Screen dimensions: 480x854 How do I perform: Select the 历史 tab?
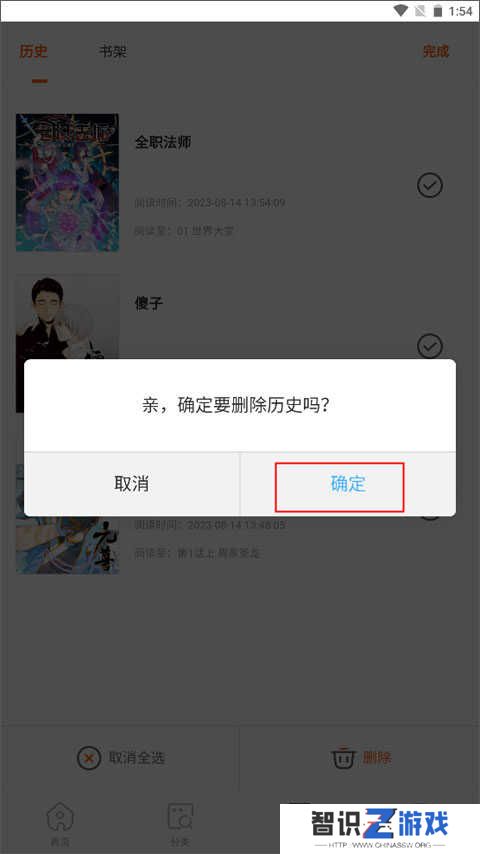tap(34, 52)
